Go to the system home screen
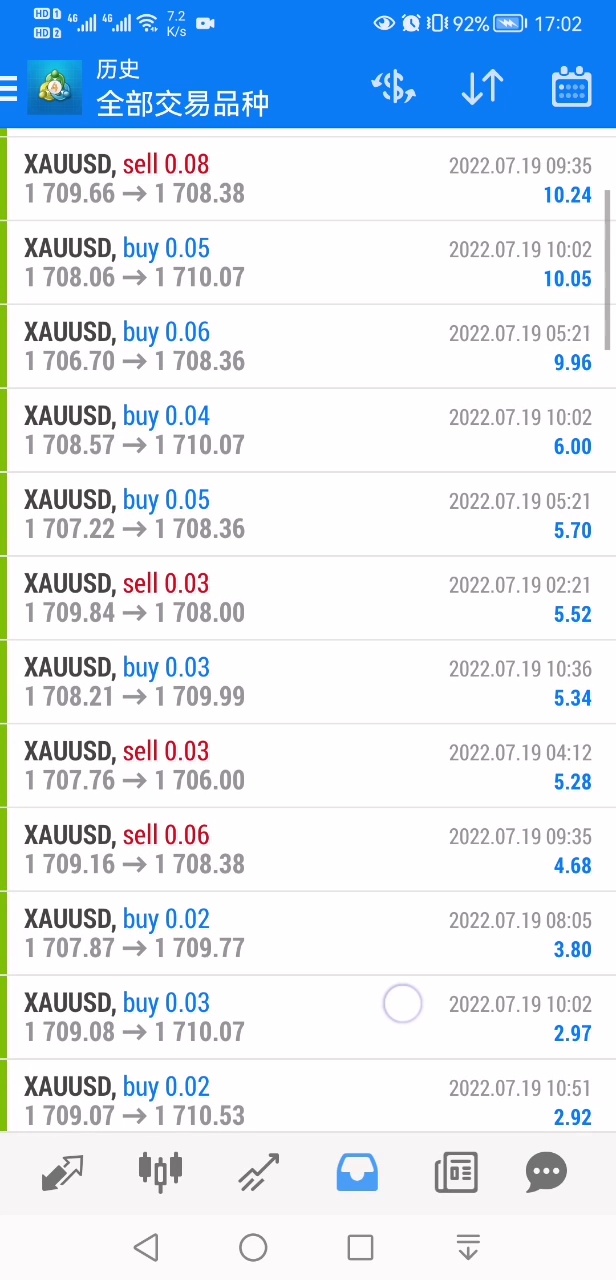616x1280 pixels. click(x=253, y=1247)
